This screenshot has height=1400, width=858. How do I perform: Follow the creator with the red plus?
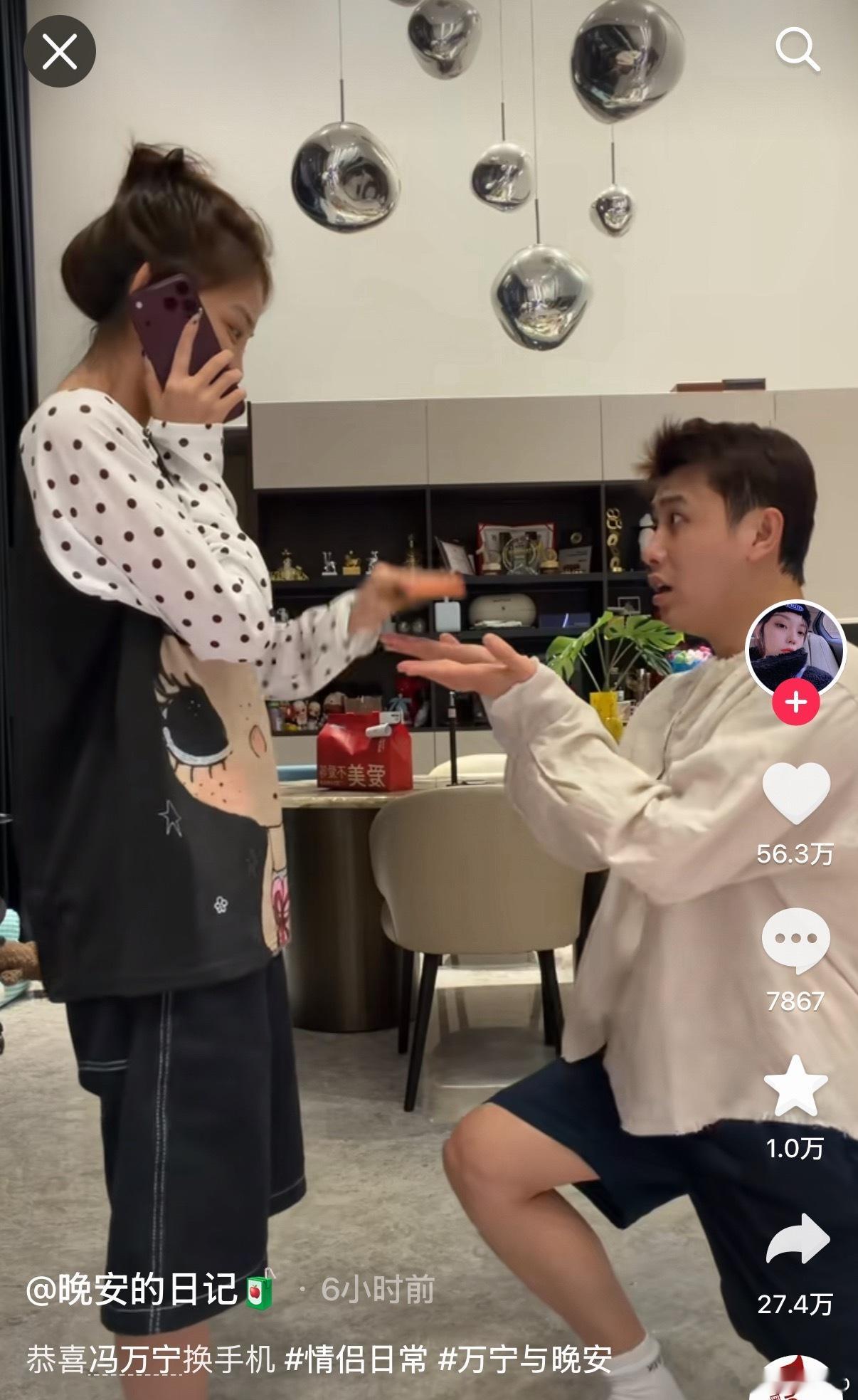[x=795, y=703]
